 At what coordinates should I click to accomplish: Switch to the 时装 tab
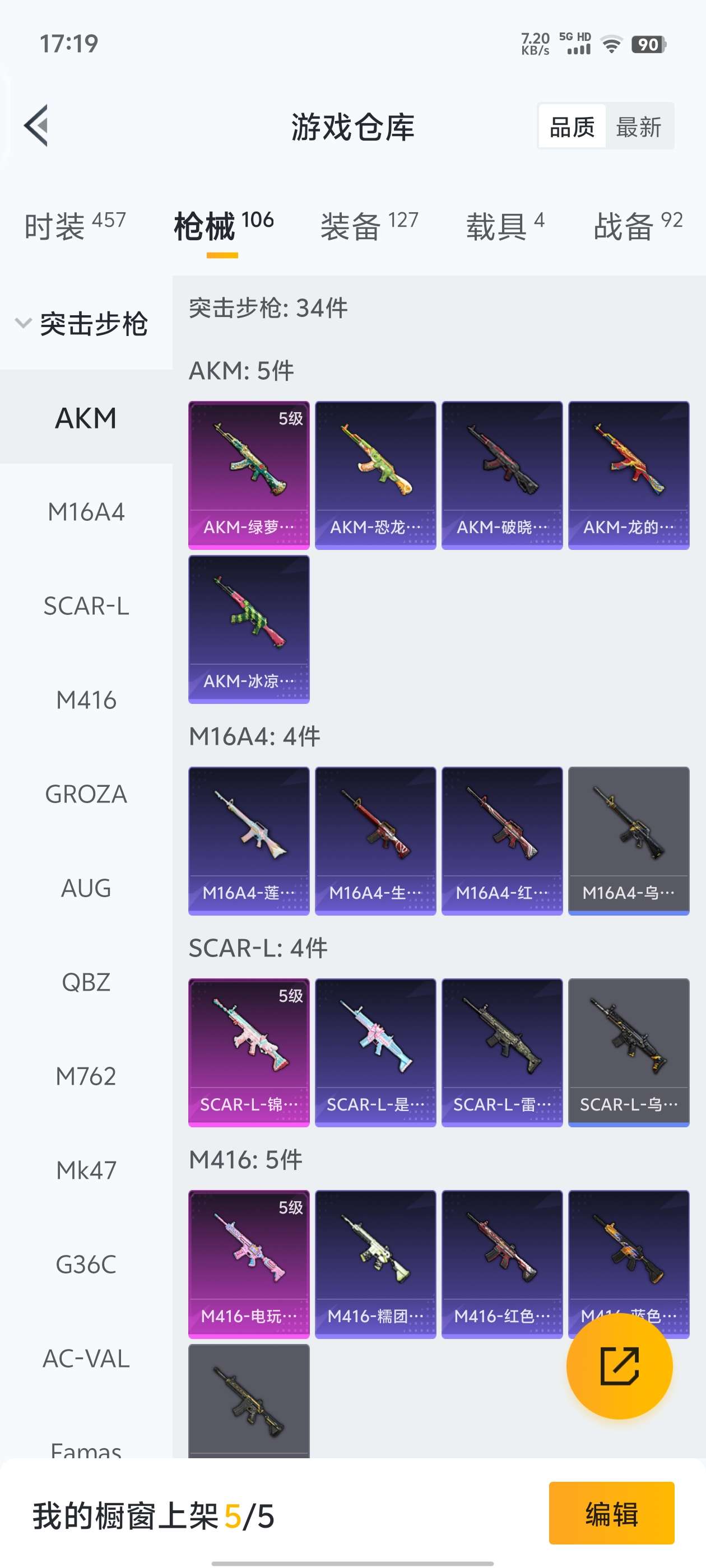[75, 226]
